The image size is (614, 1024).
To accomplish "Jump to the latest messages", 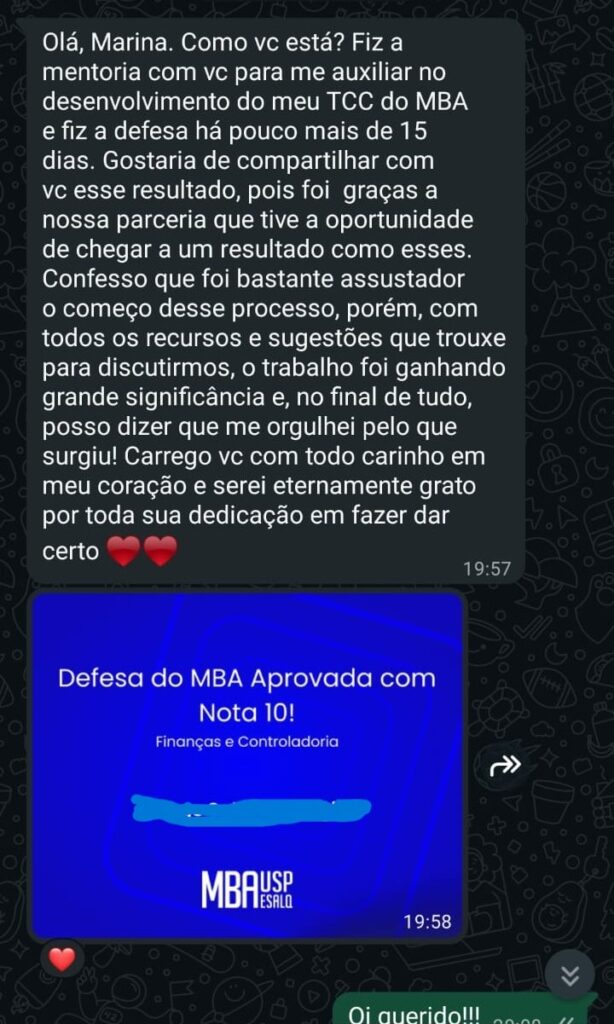I will click(x=570, y=975).
